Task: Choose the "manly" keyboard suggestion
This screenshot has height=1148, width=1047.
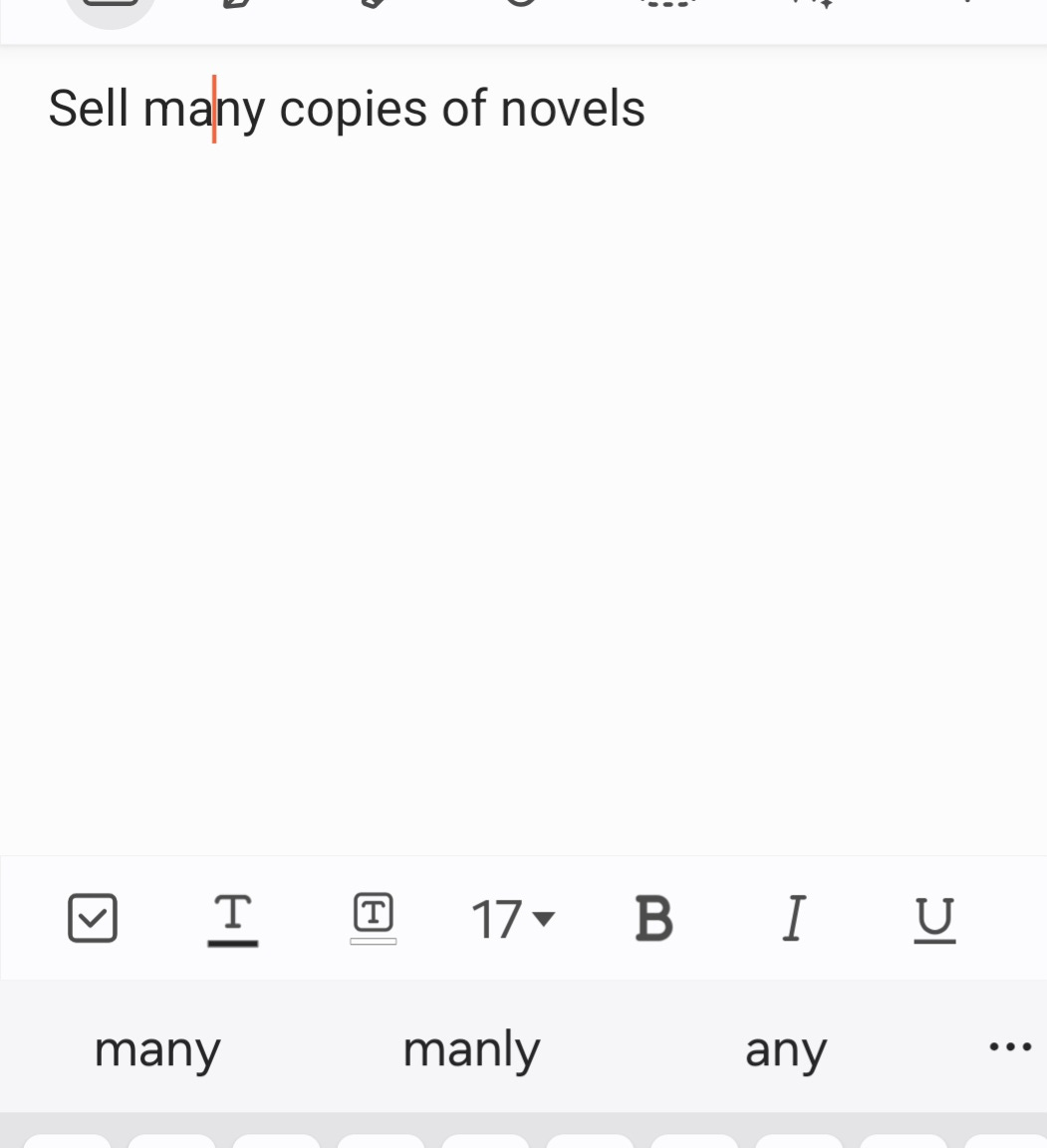Action: click(x=471, y=1049)
